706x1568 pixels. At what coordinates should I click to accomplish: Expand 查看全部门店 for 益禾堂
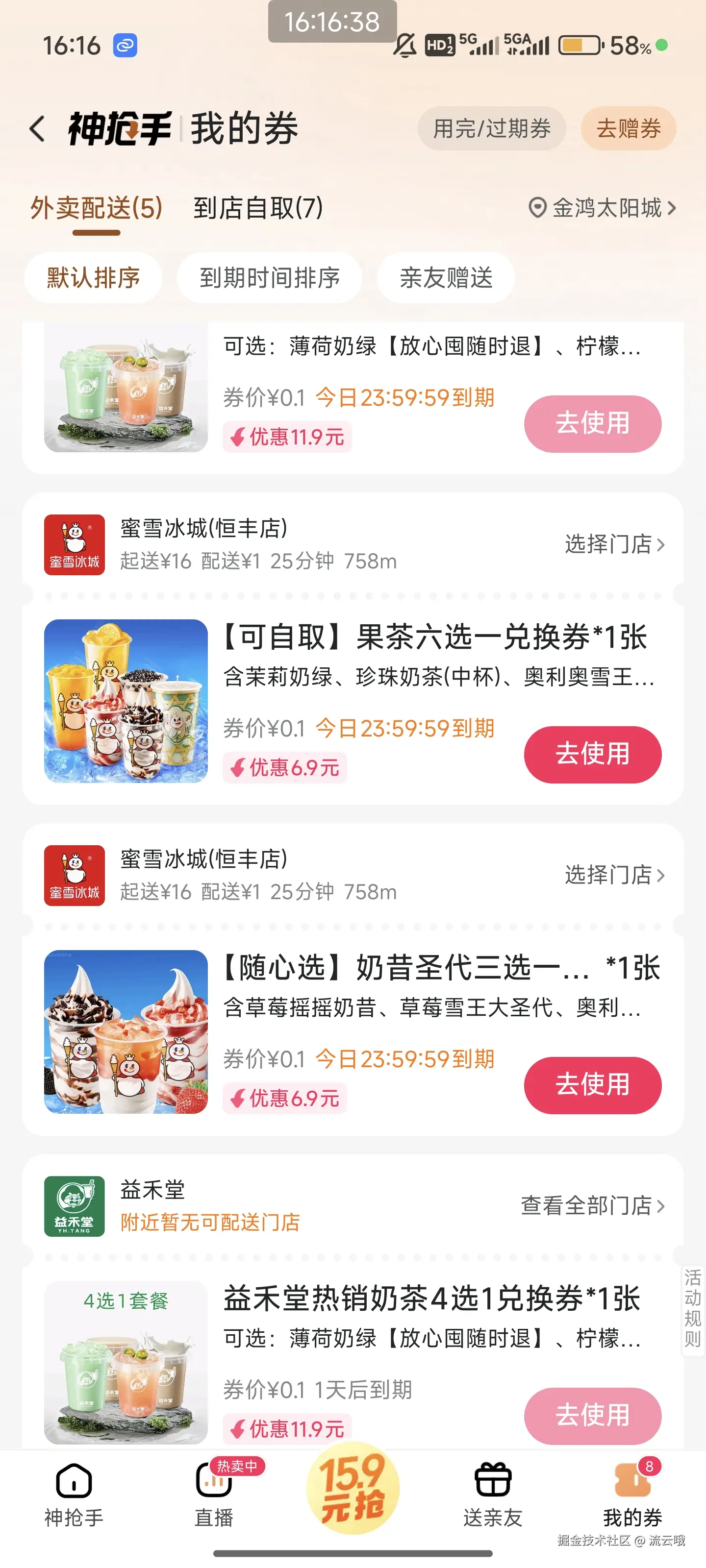tap(588, 1206)
